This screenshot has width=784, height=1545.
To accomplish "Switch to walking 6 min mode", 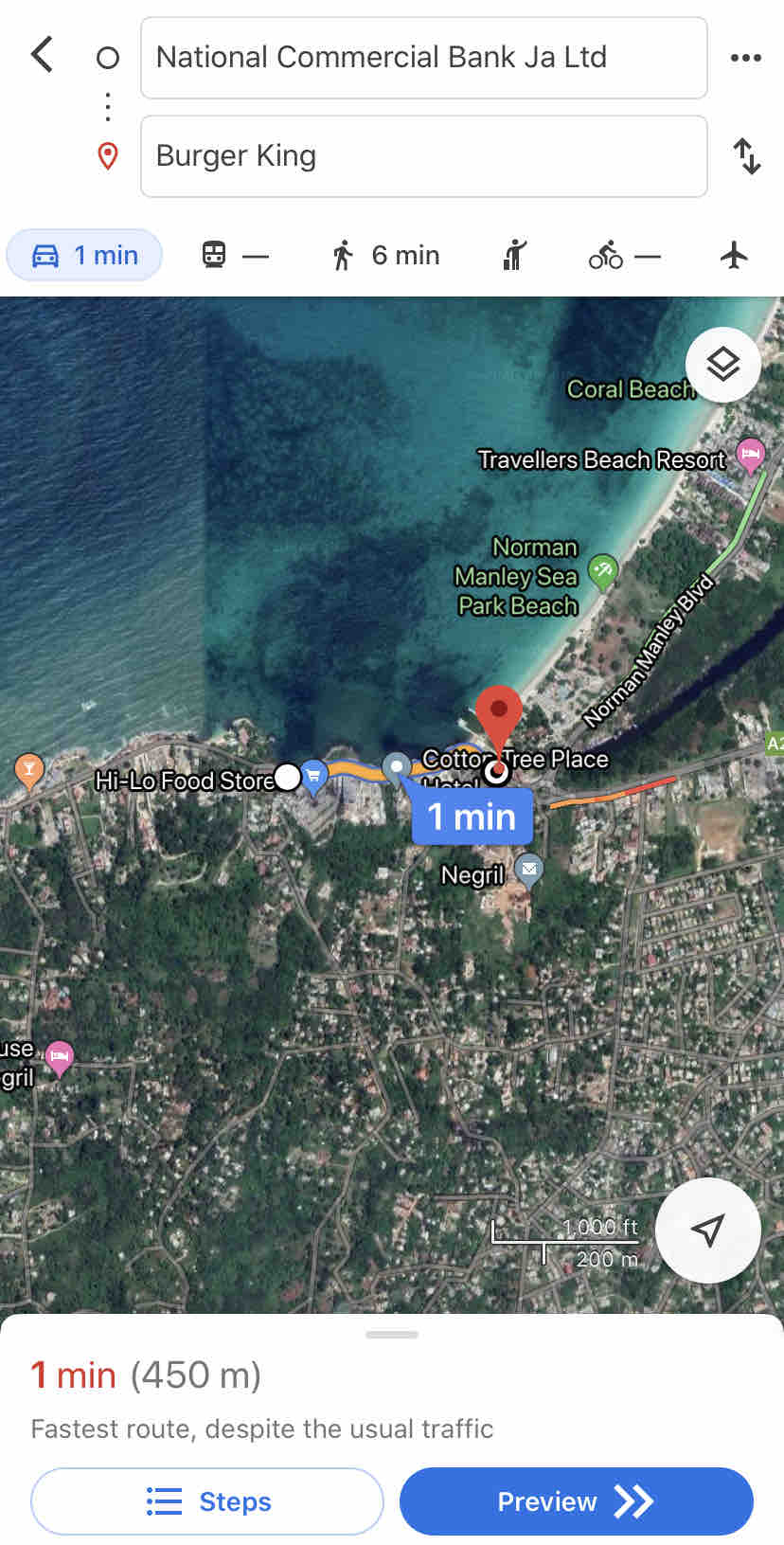I will coord(385,256).
